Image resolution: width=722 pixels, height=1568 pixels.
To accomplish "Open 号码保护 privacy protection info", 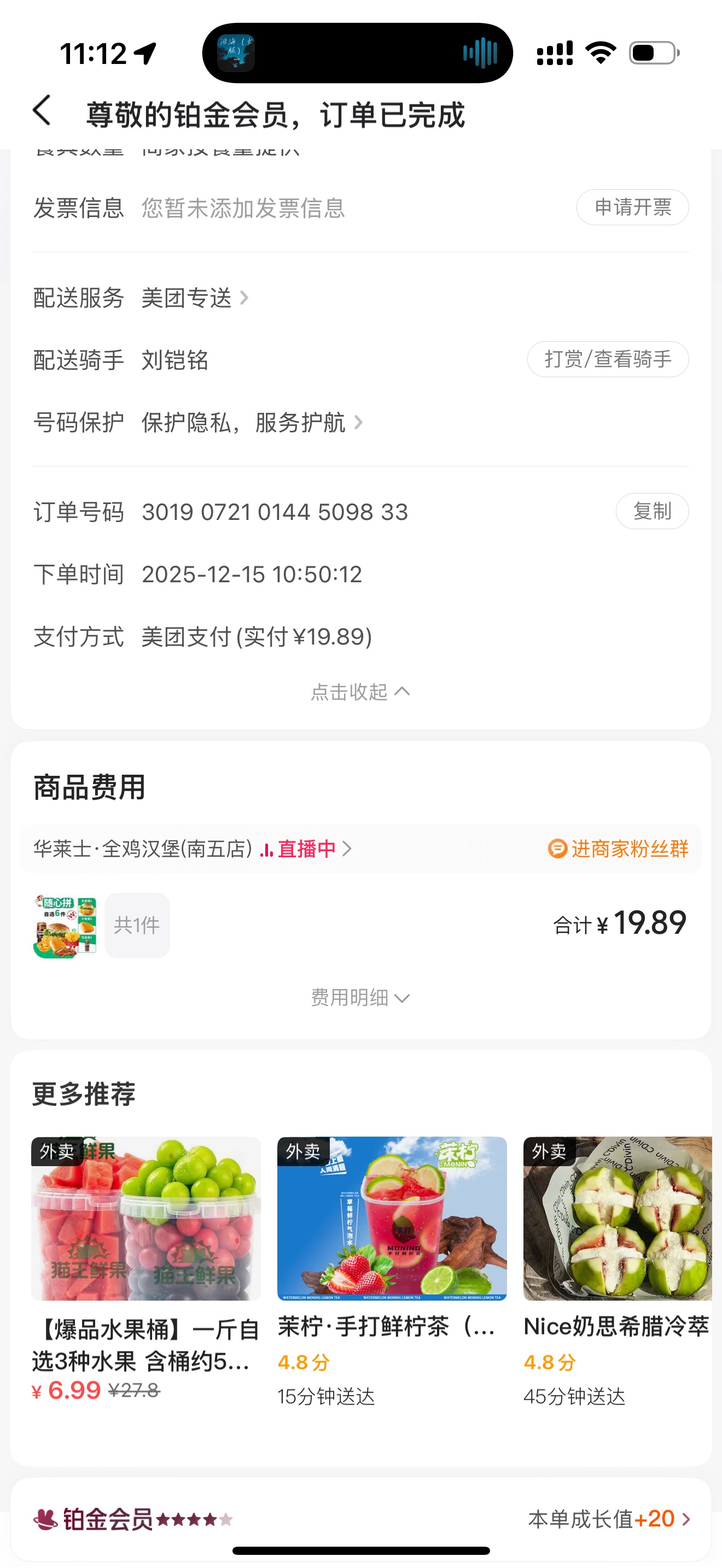I will [251, 423].
